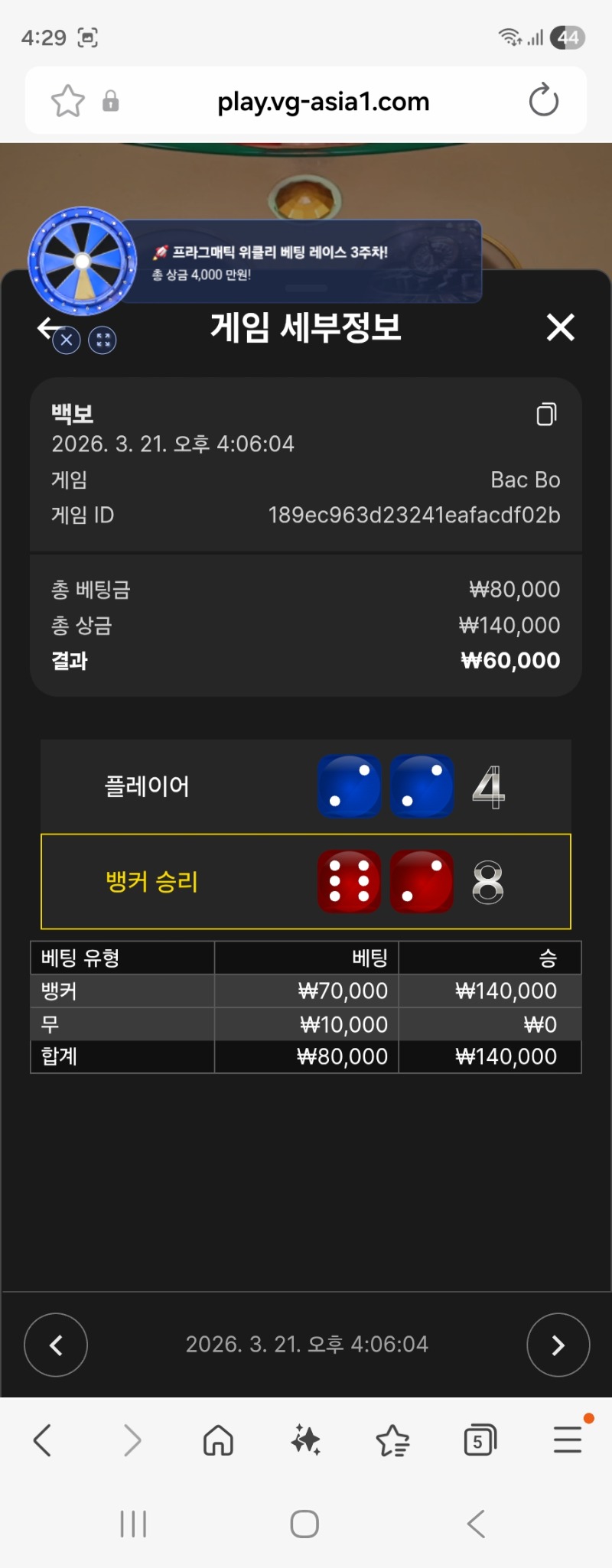Open the browser menu
This screenshot has height=1568, width=612.
pyautogui.click(x=568, y=1440)
